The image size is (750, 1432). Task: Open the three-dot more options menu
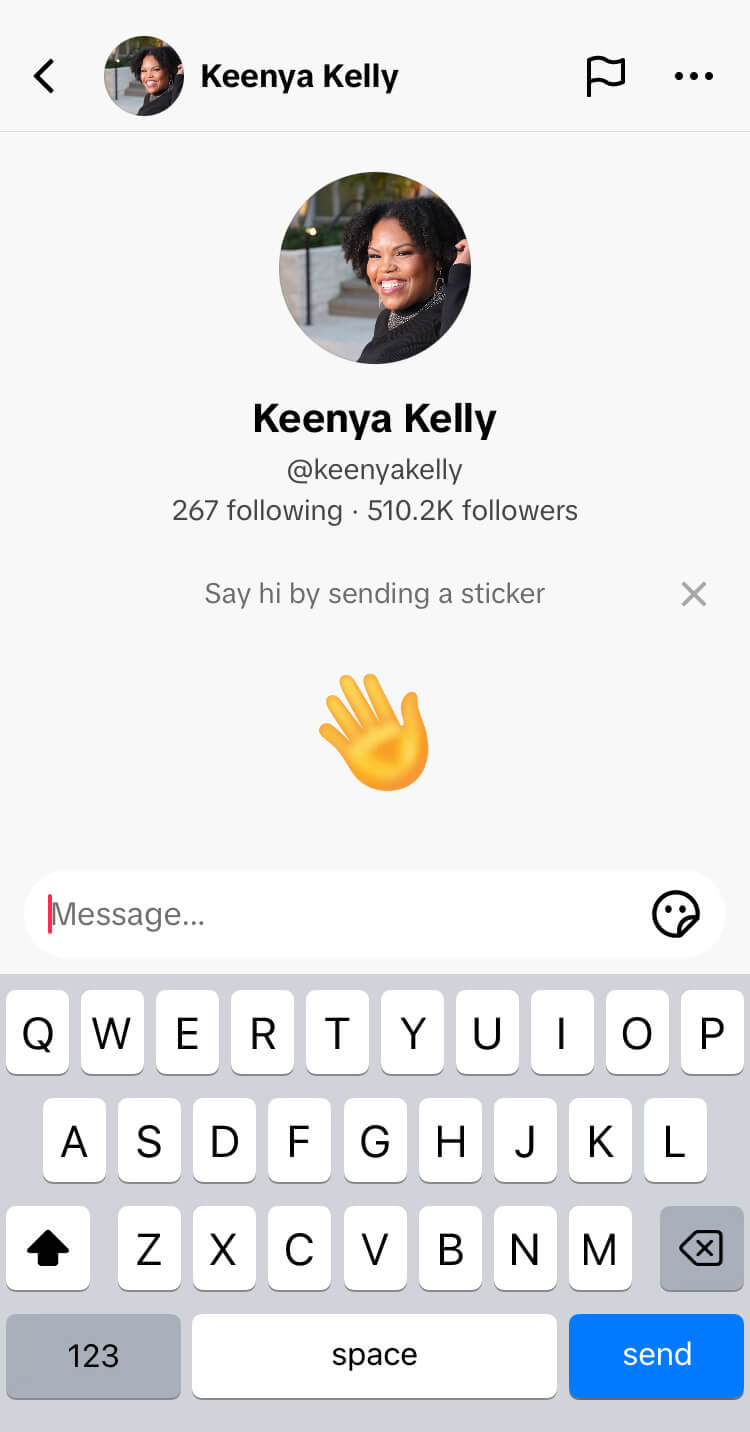click(x=693, y=76)
